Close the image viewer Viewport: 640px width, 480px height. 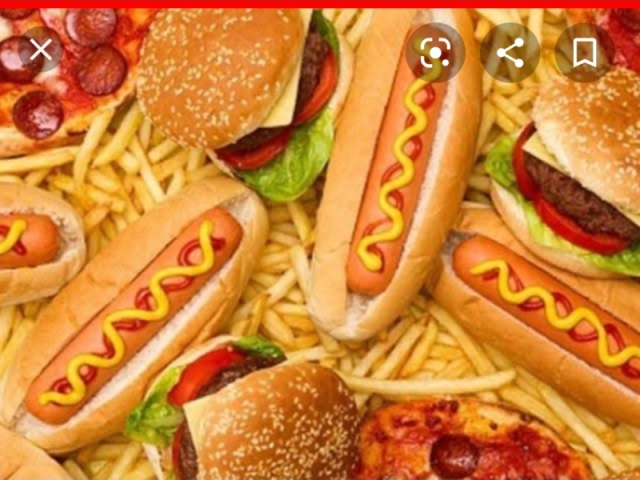point(40,49)
